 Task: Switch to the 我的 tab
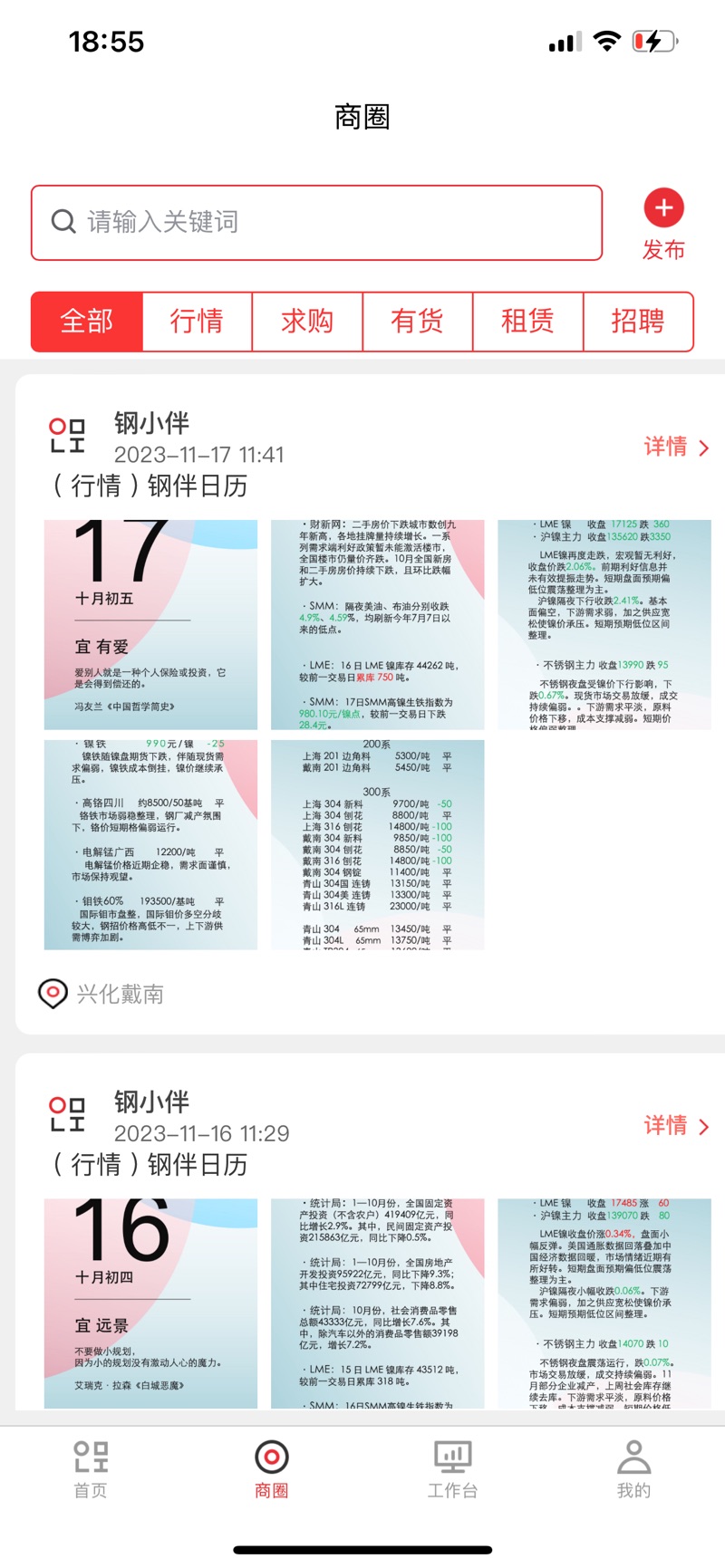point(633,1469)
